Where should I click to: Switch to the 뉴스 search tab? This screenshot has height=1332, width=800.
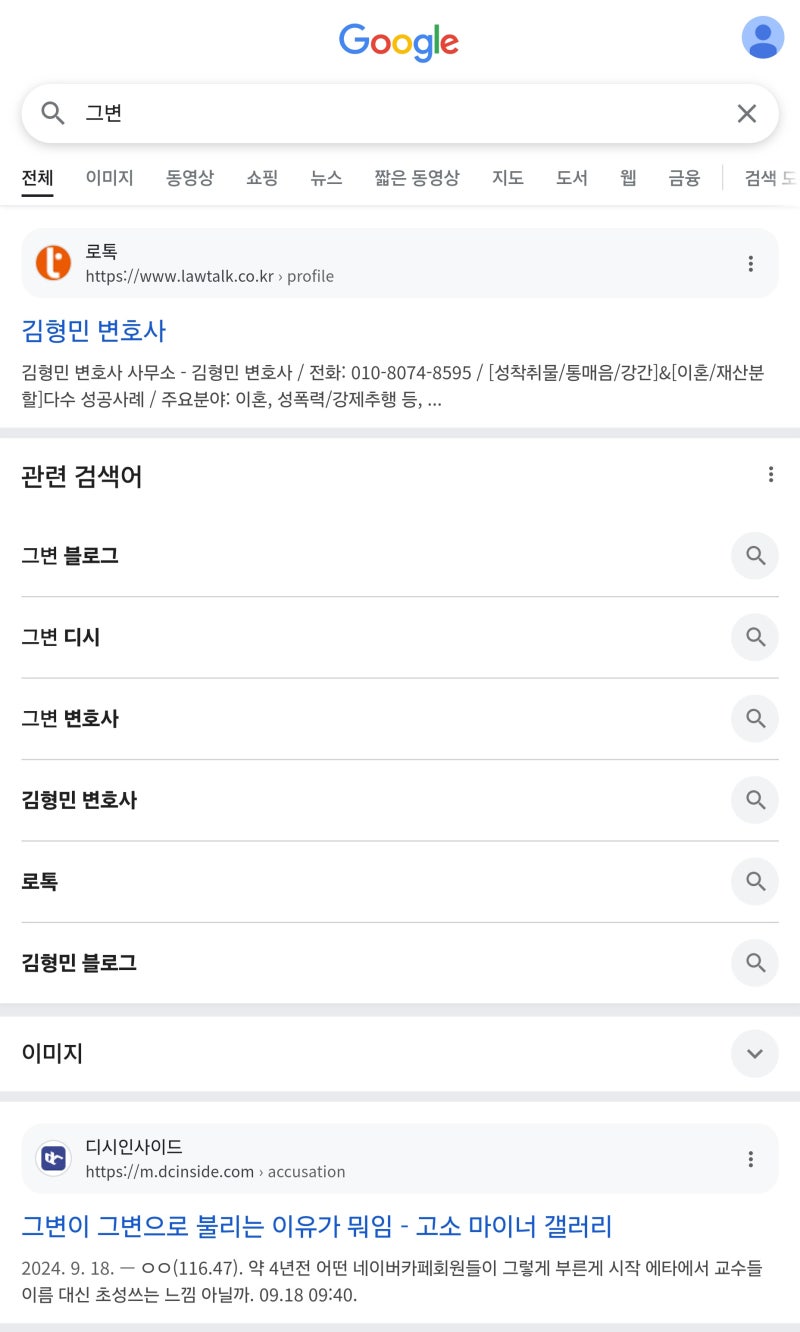(x=326, y=177)
